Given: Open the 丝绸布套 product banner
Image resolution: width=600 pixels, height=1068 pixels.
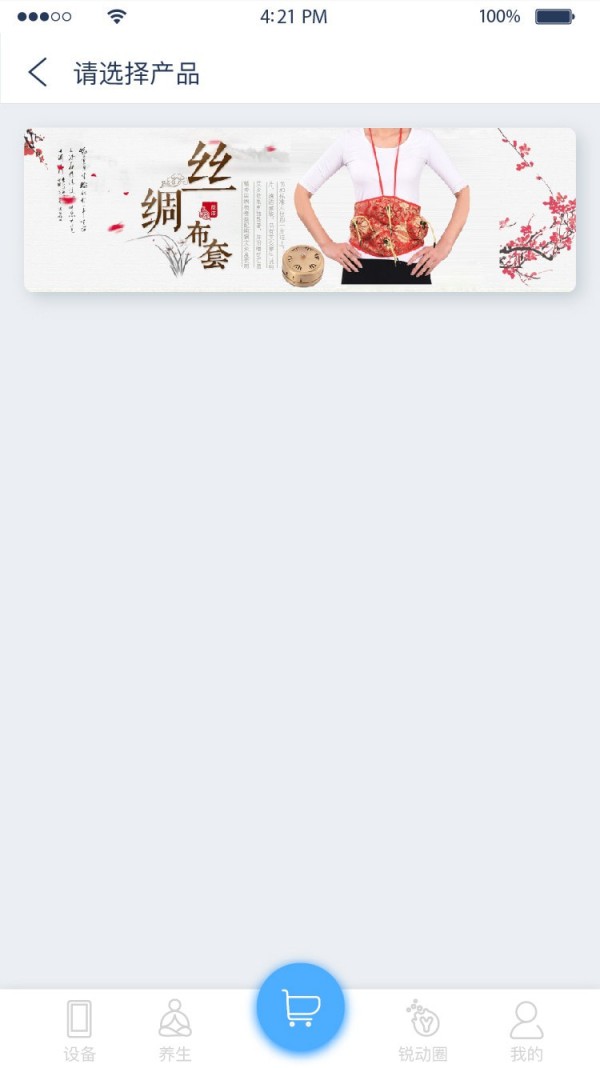Looking at the screenshot, I should [300, 209].
